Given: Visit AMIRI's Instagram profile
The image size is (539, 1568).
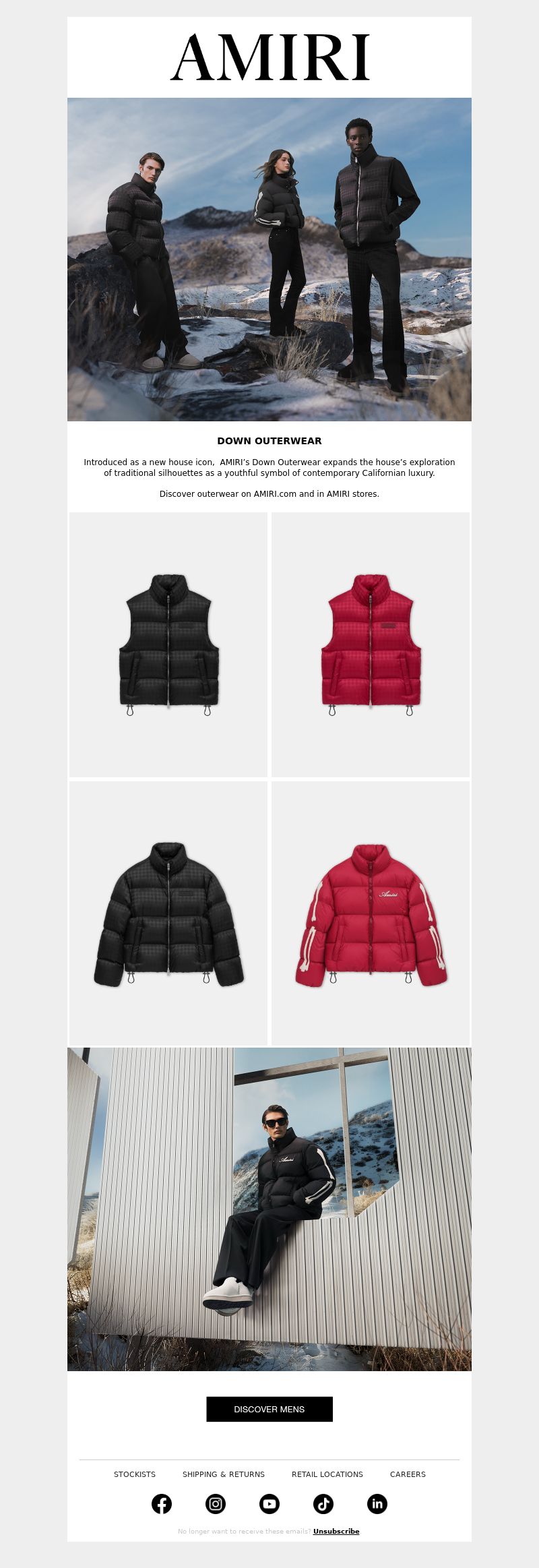Looking at the screenshot, I should pyautogui.click(x=216, y=1504).
